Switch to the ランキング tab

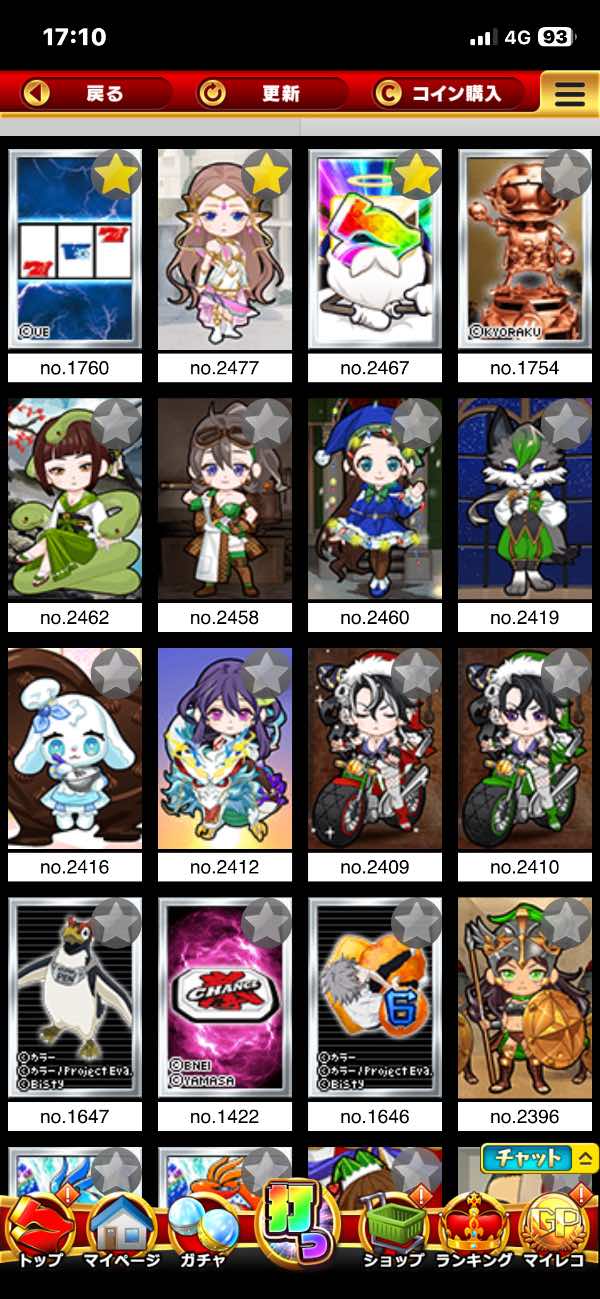pos(474,1232)
